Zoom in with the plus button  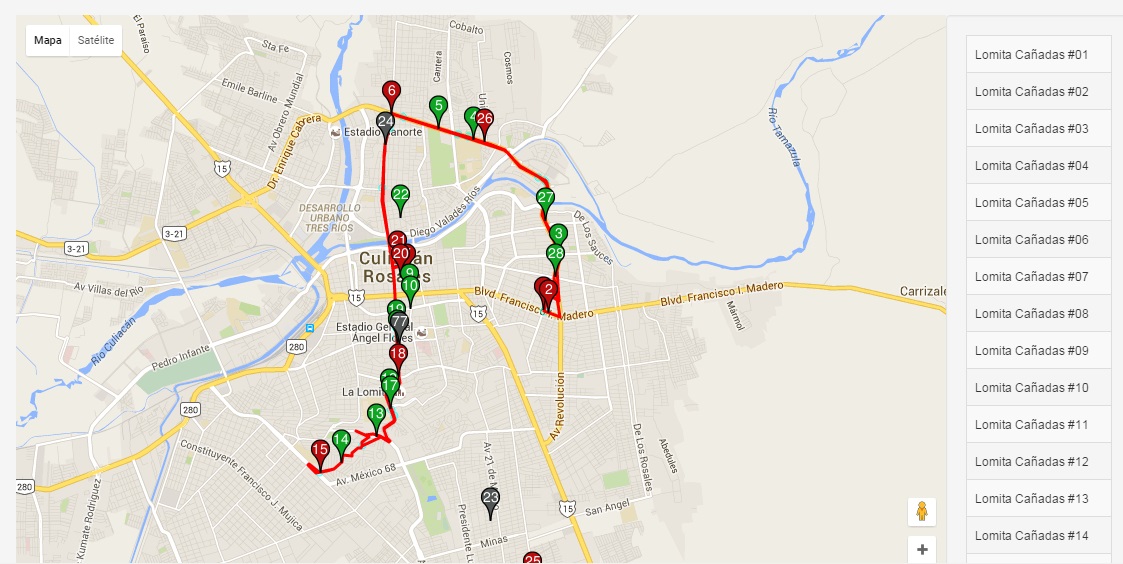(921, 549)
